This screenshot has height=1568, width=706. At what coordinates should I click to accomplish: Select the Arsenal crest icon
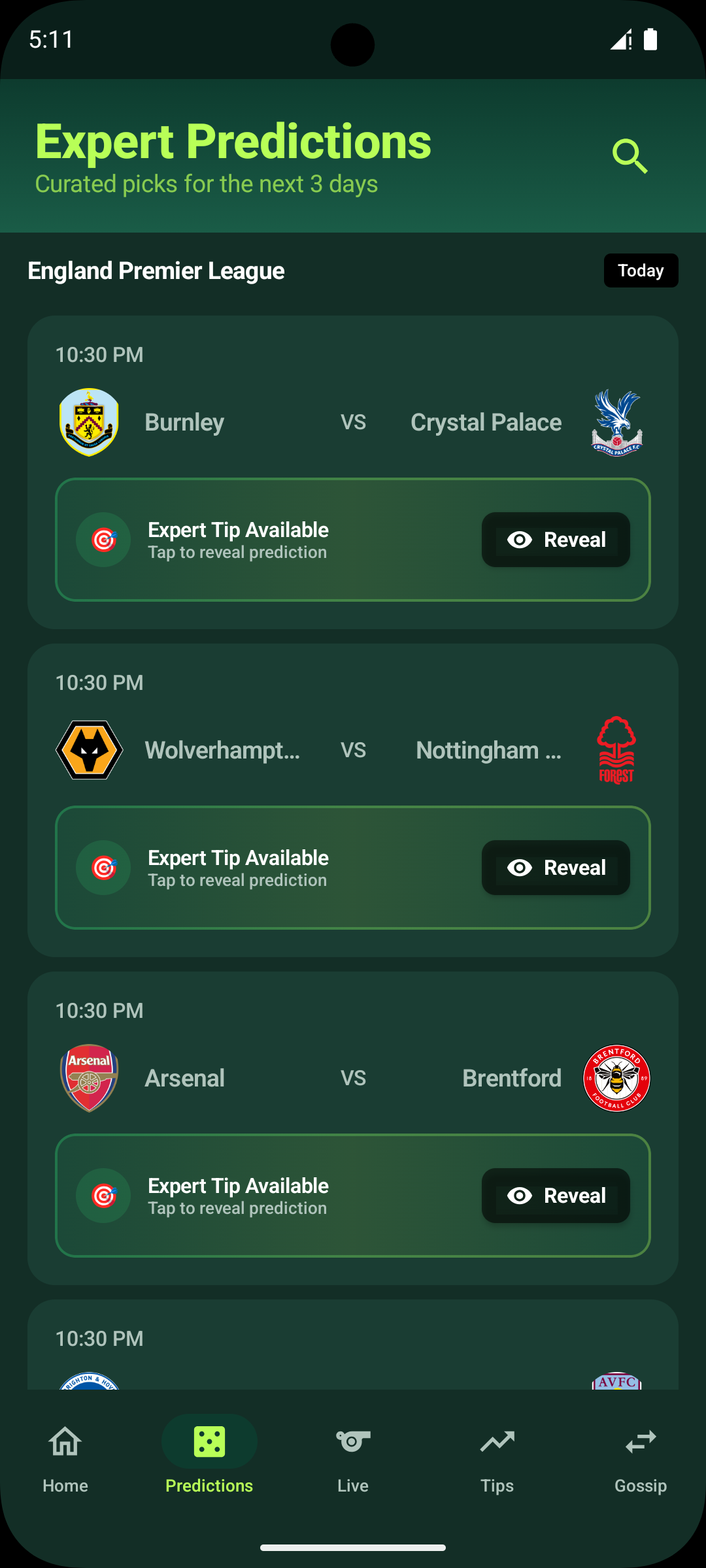90,1078
